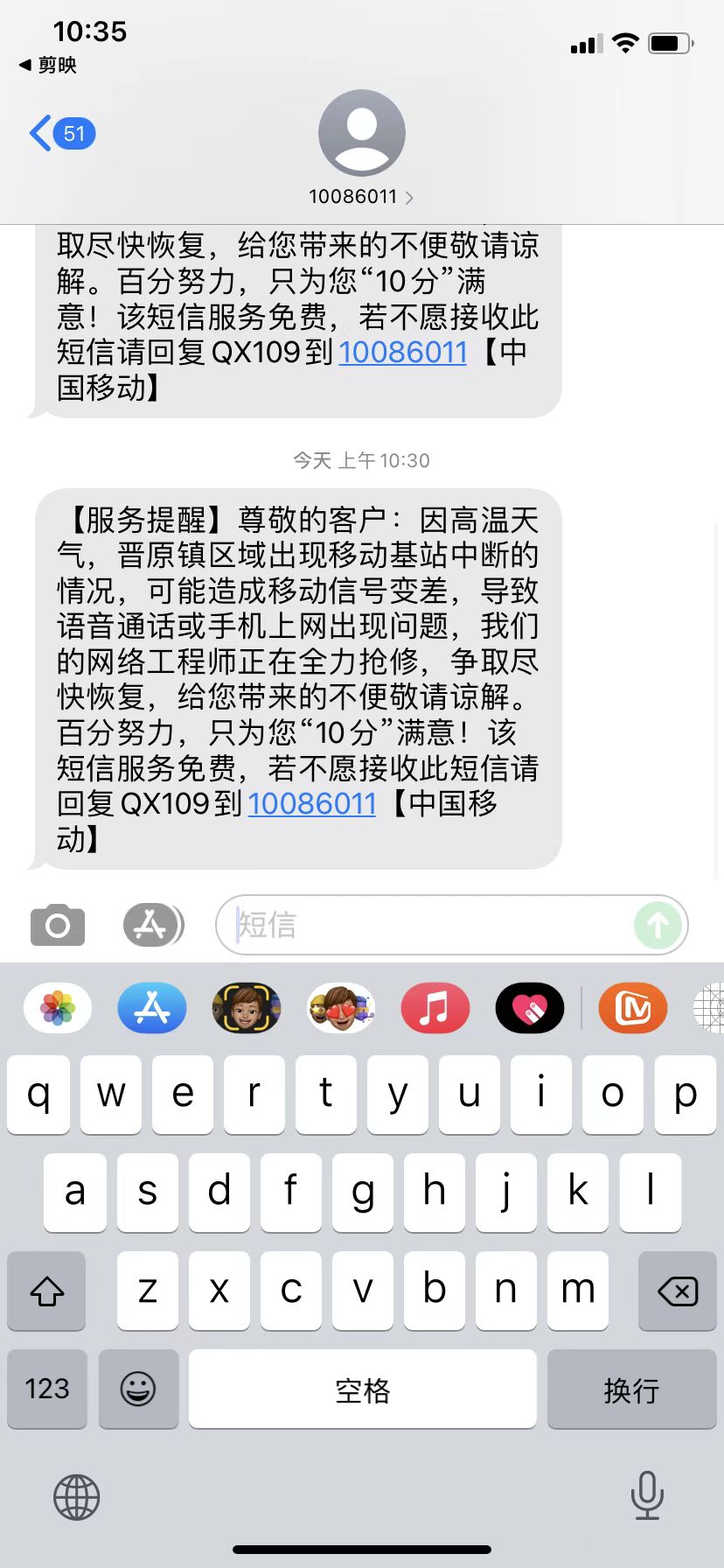Open the camera to attach a photo
This screenshot has width=724, height=1568.
(58, 925)
